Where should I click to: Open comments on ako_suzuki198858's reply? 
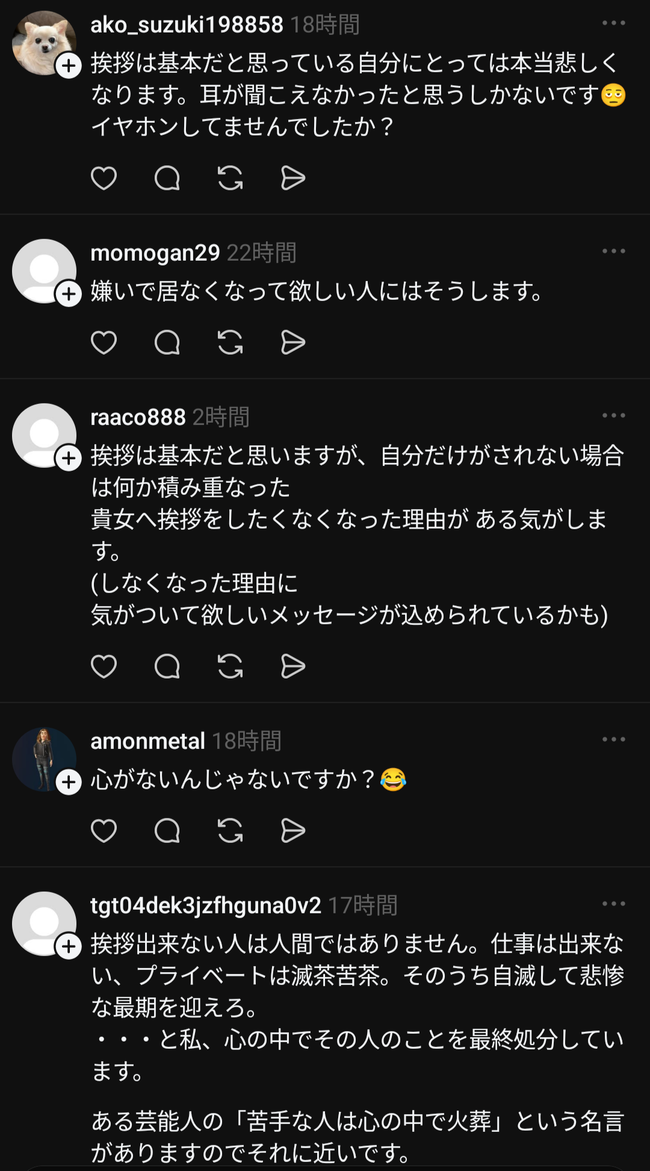pyautogui.click(x=167, y=178)
